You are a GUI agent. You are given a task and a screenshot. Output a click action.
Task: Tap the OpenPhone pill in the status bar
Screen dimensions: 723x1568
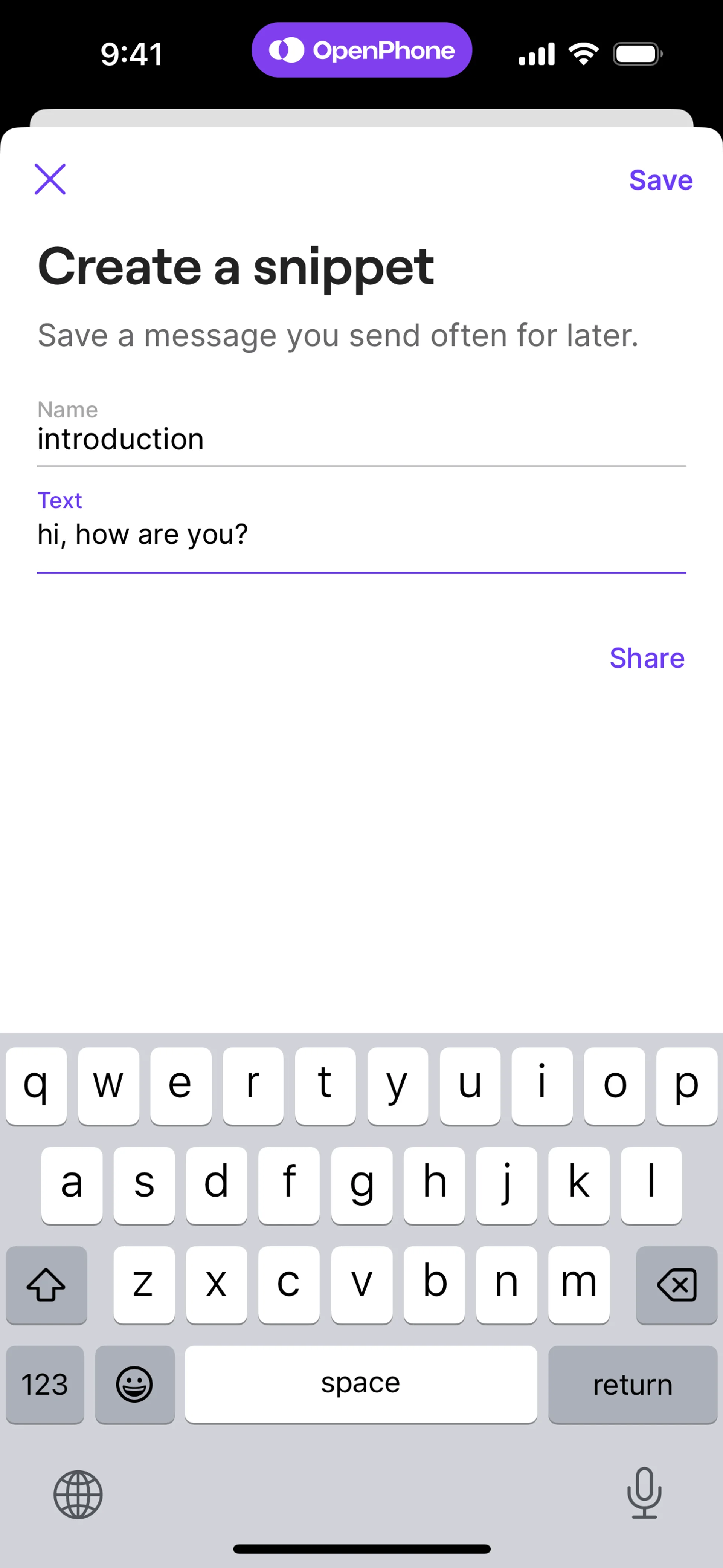click(361, 50)
